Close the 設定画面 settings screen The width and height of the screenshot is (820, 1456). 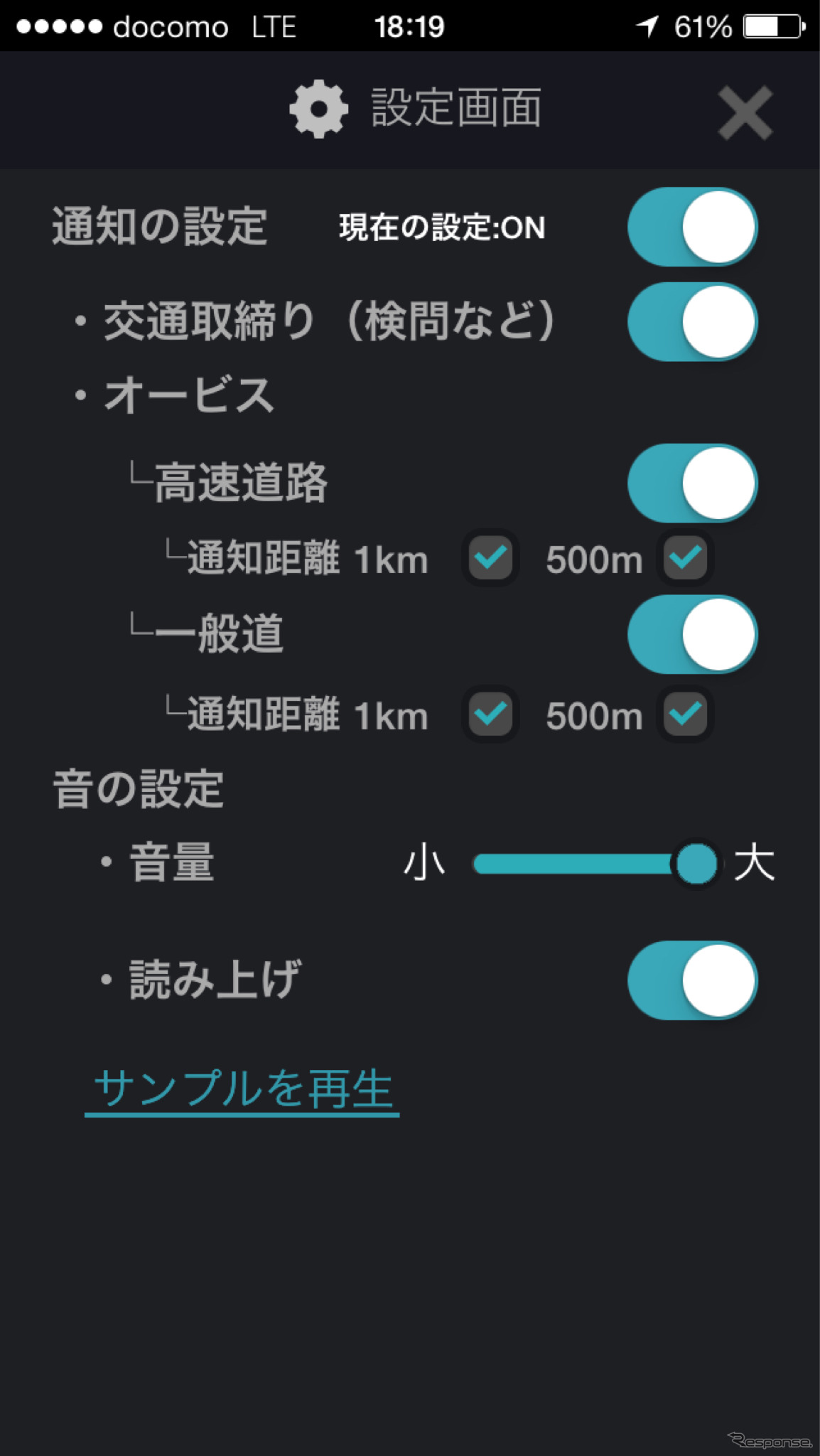745,112
